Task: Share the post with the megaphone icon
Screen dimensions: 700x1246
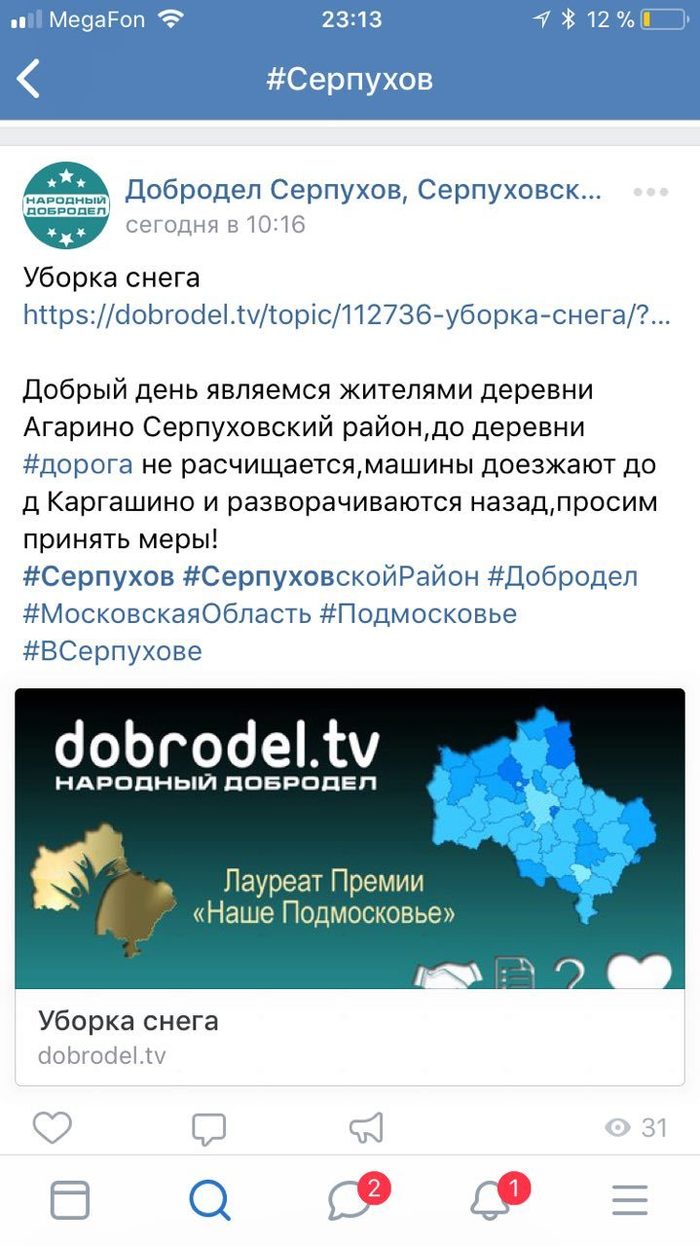Action: [366, 1128]
